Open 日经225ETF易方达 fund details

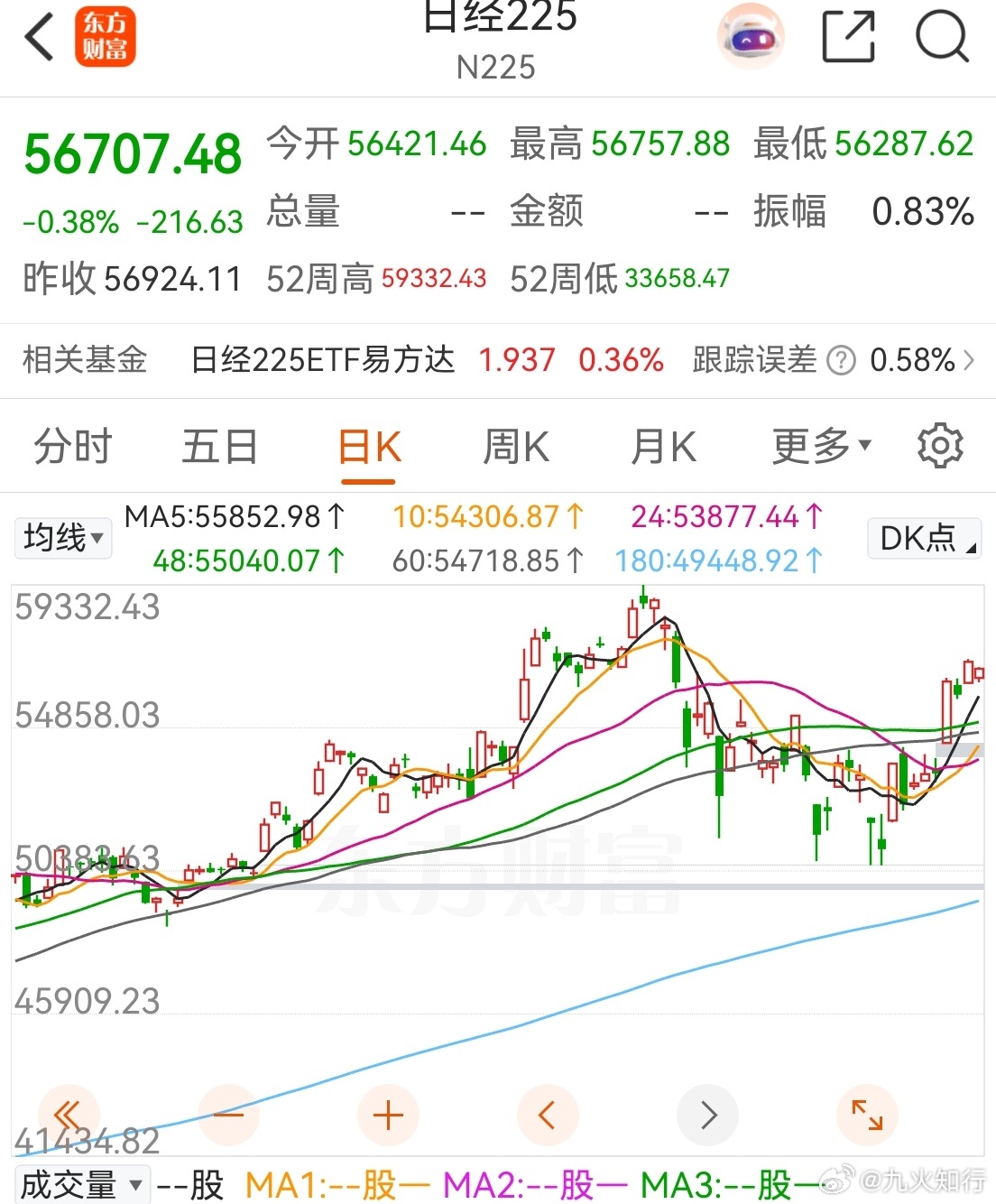(322, 360)
